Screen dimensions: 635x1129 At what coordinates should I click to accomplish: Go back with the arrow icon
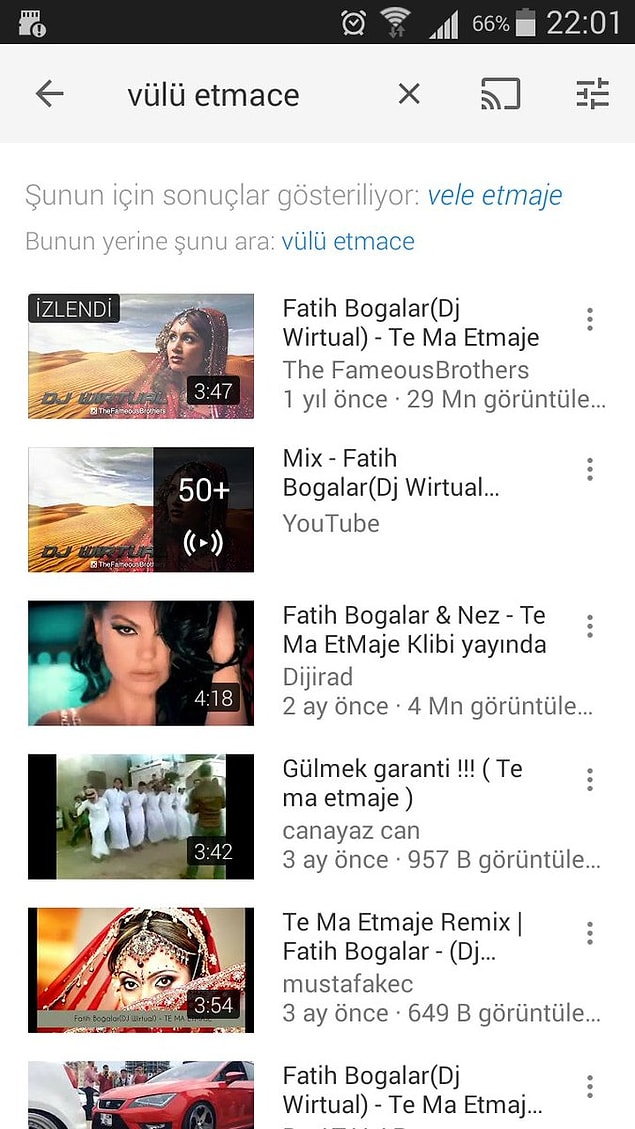point(49,94)
